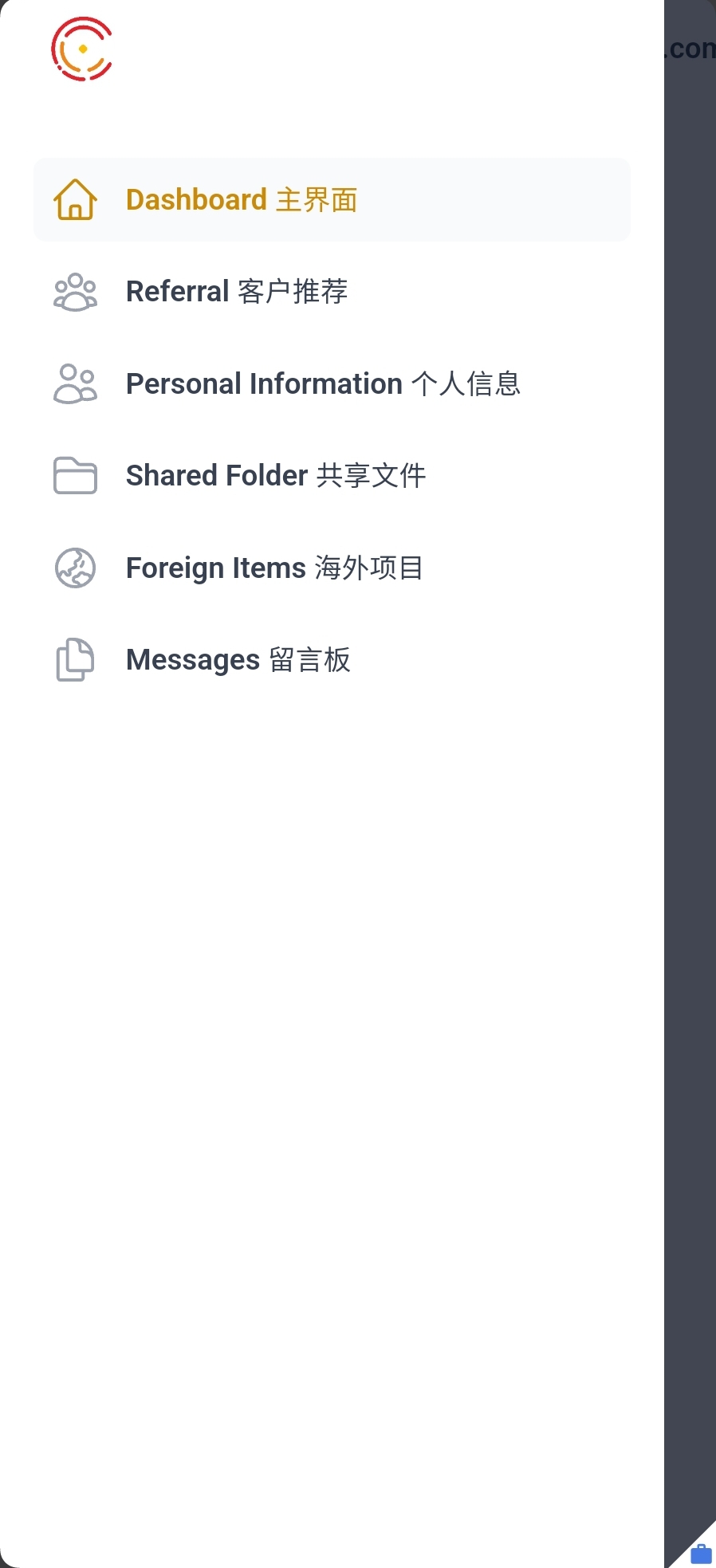Open Dashboard 主界面 menu item

pos(241,200)
